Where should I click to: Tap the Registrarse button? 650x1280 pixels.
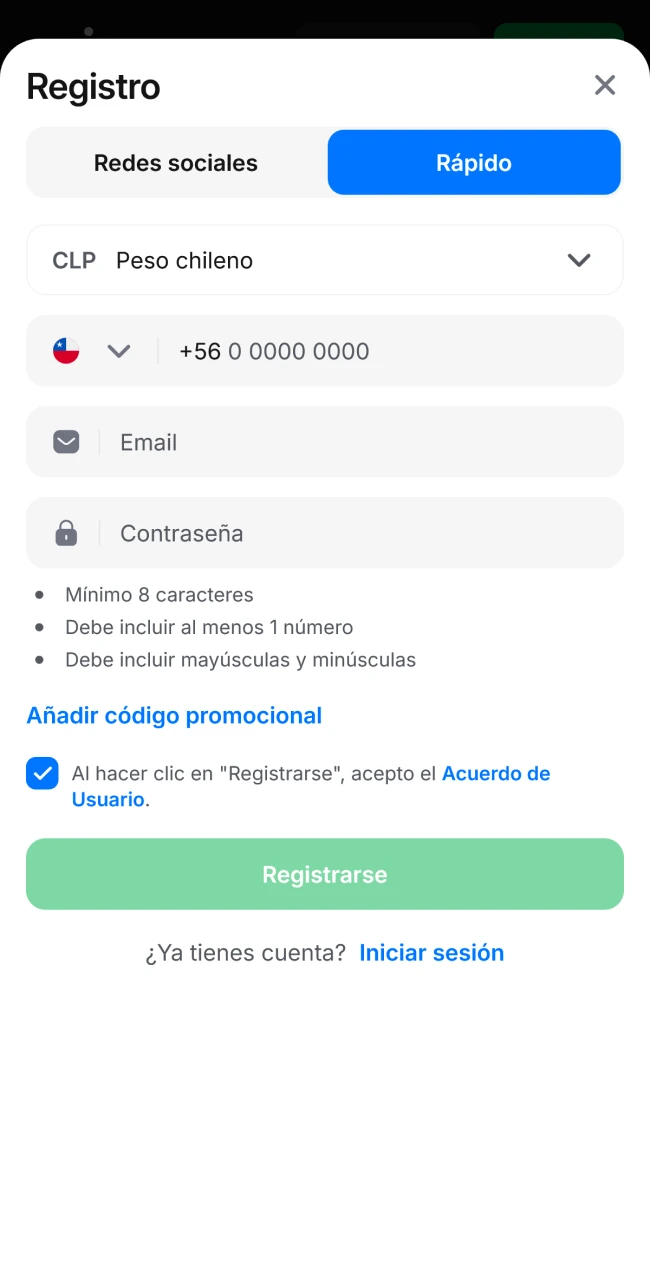[x=325, y=874]
